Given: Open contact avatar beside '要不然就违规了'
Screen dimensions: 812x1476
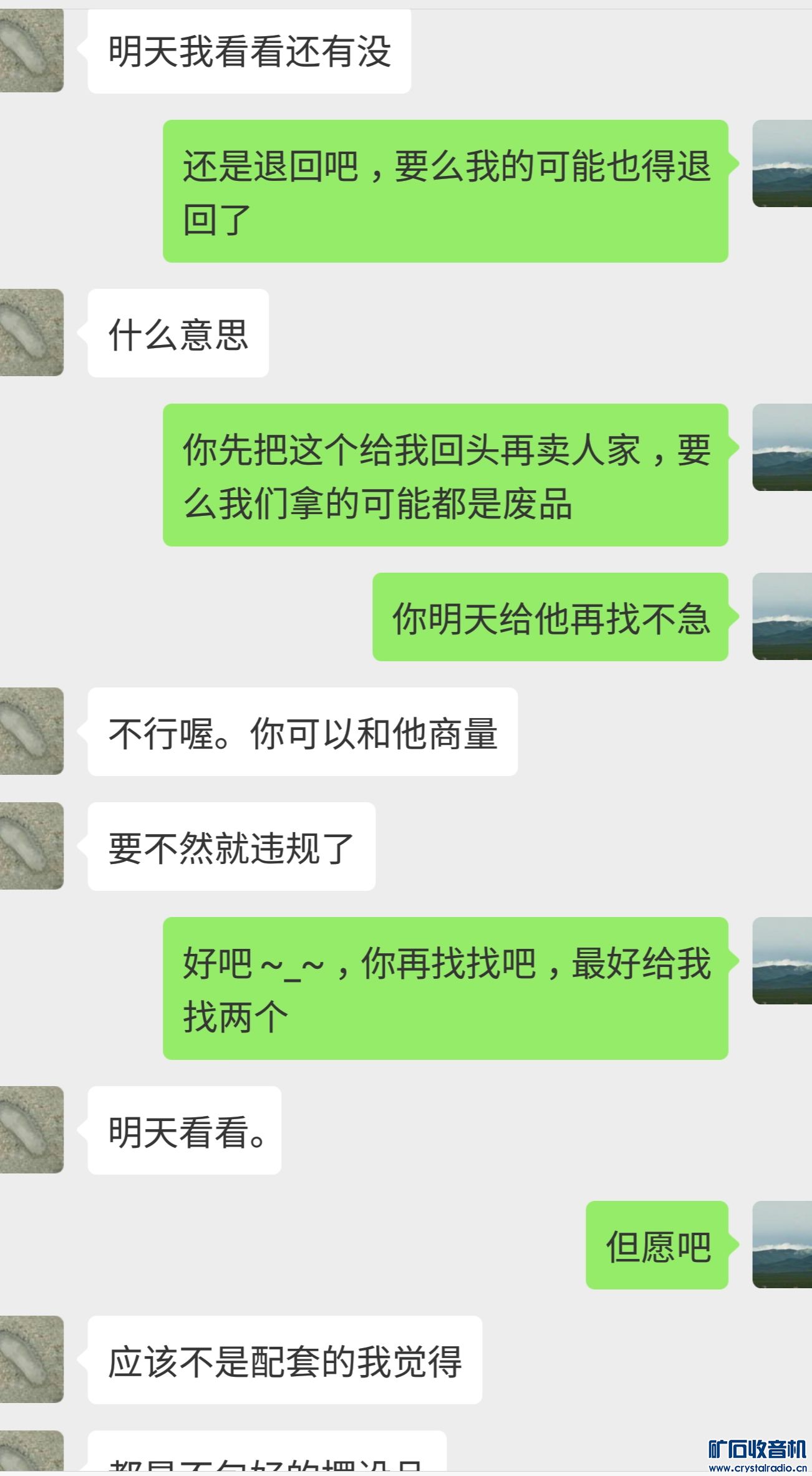Looking at the screenshot, I should coord(31,846).
